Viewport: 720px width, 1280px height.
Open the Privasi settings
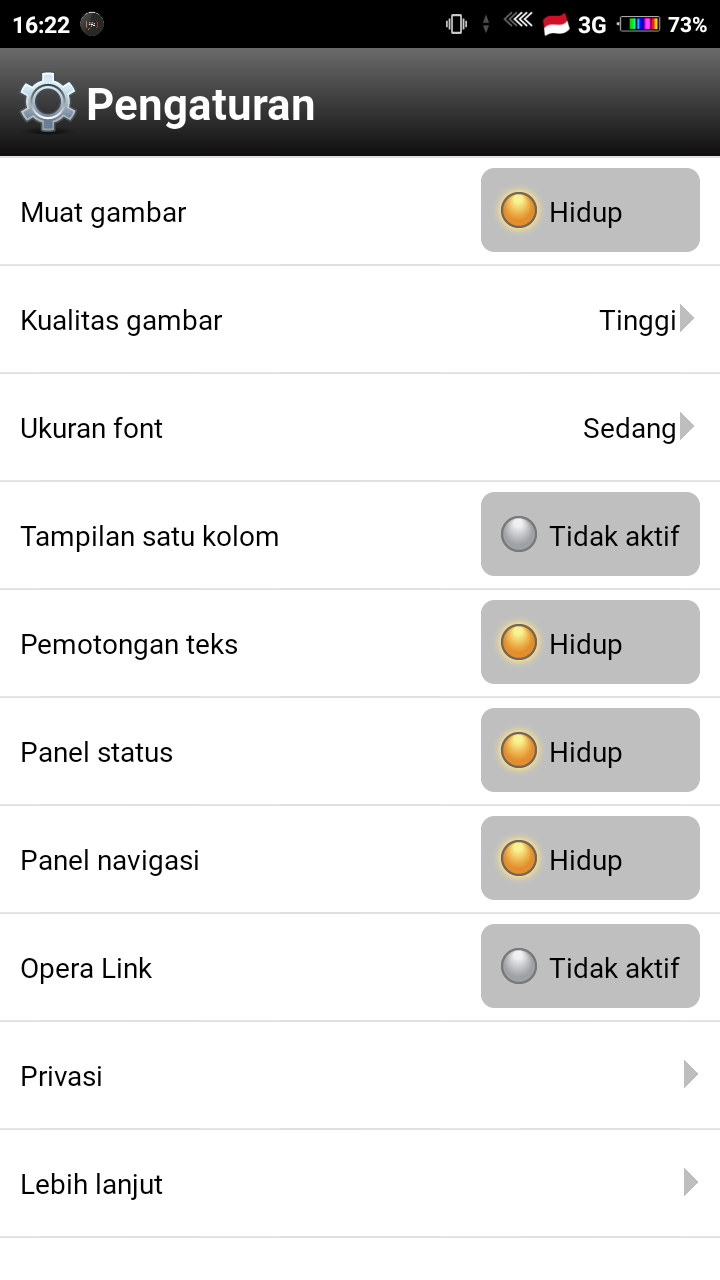click(x=360, y=1076)
